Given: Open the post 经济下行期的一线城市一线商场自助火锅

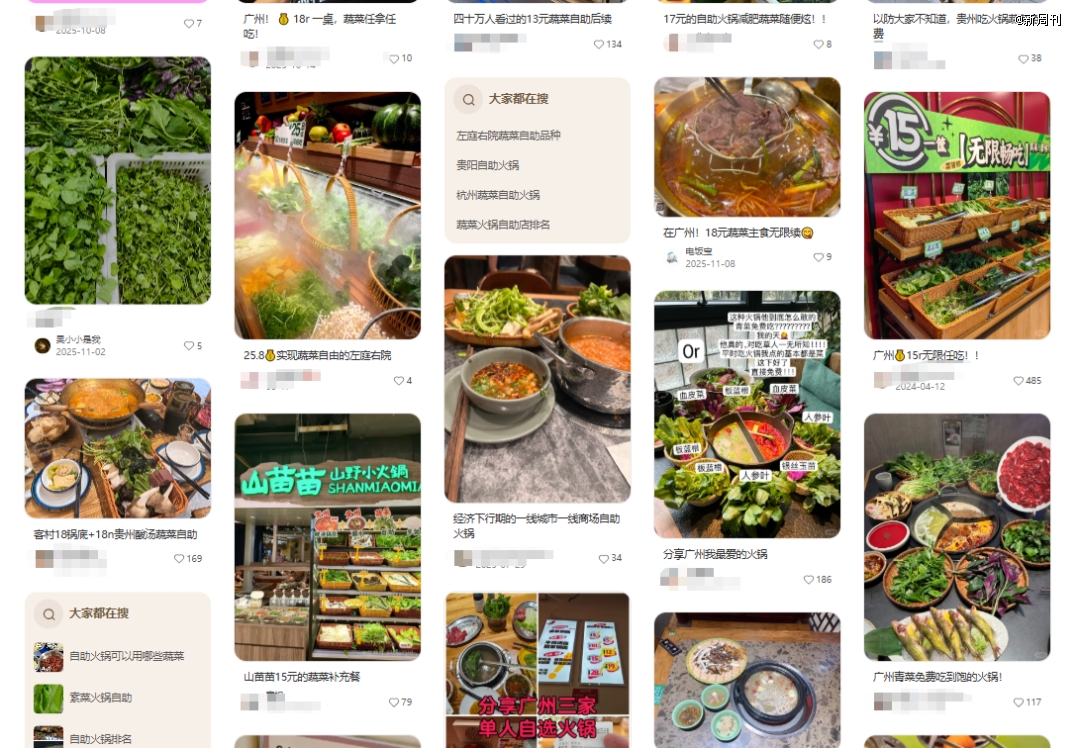Looking at the screenshot, I should (x=537, y=379).
